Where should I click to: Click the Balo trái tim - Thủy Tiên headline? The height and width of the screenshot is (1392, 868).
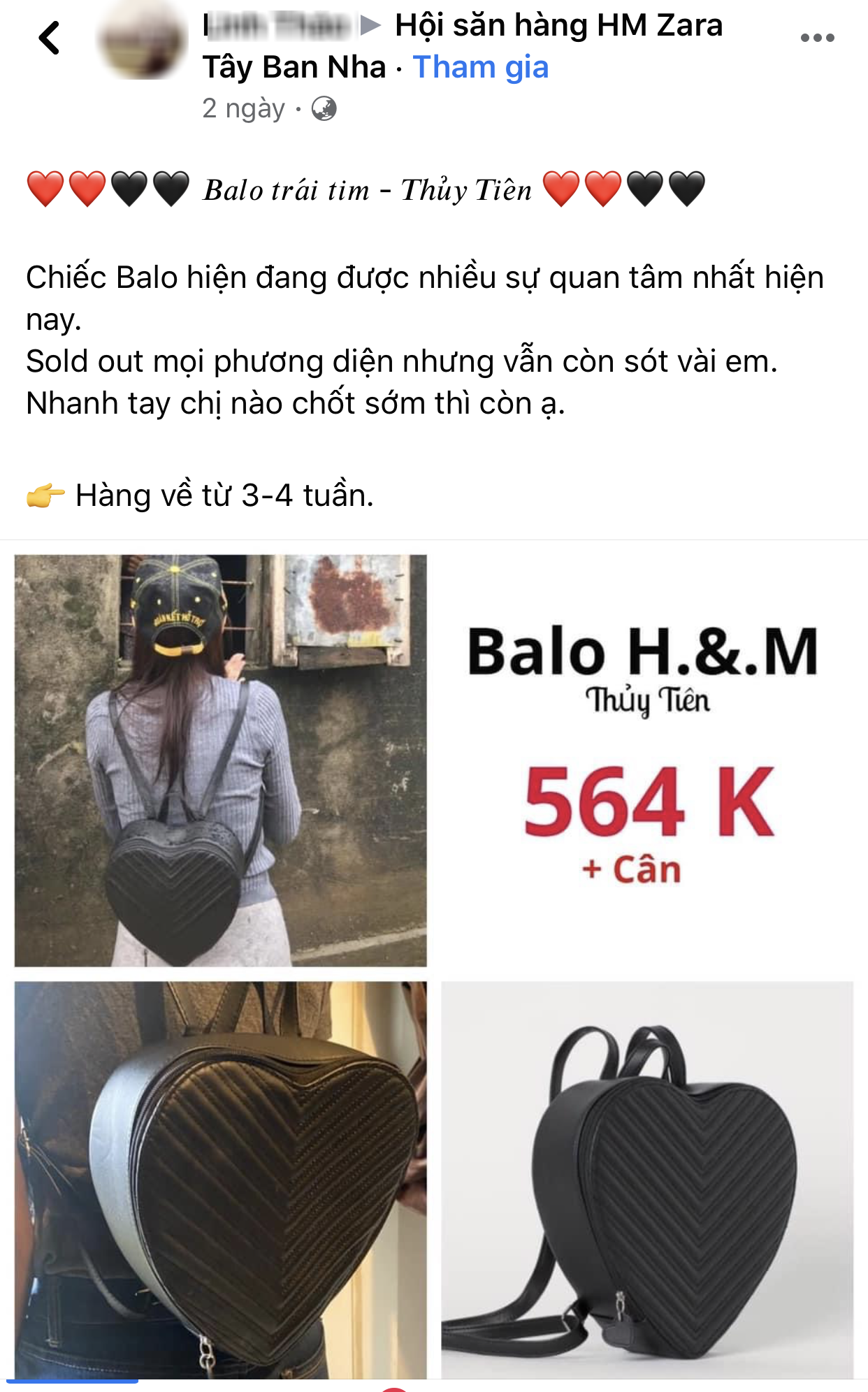pyautogui.click(x=369, y=189)
